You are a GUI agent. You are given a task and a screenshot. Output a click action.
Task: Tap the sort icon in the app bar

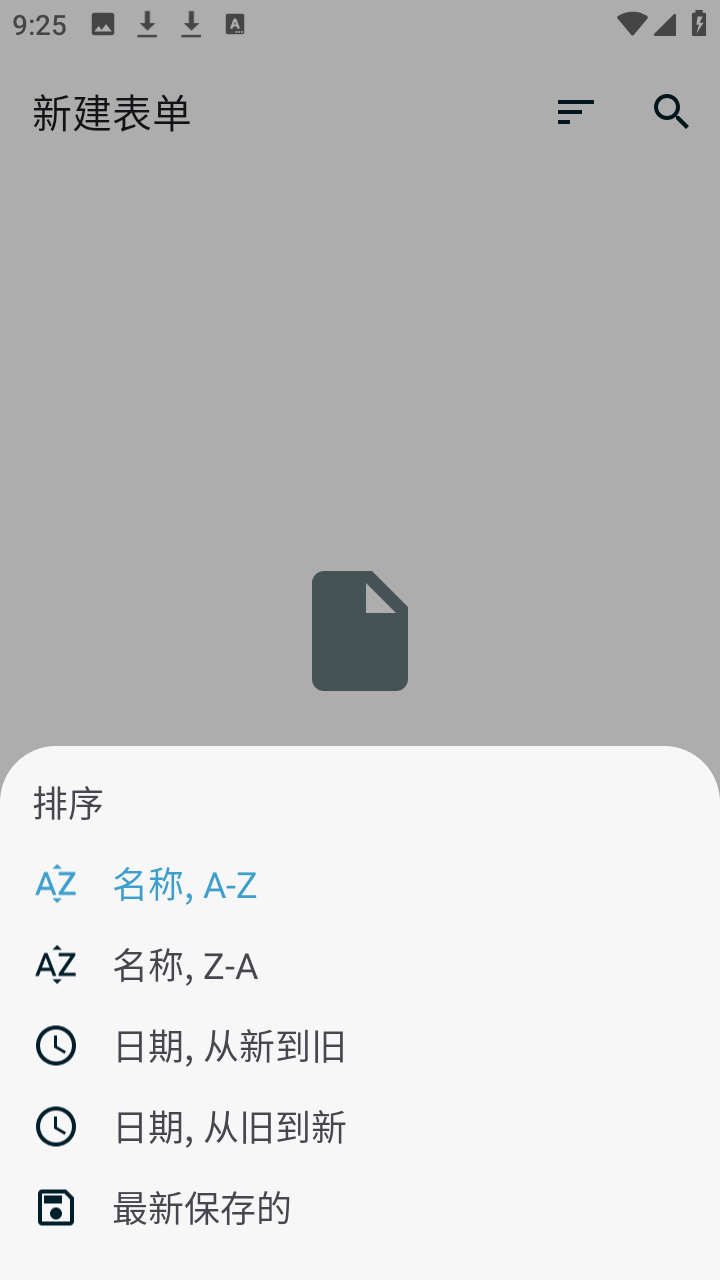(x=576, y=112)
